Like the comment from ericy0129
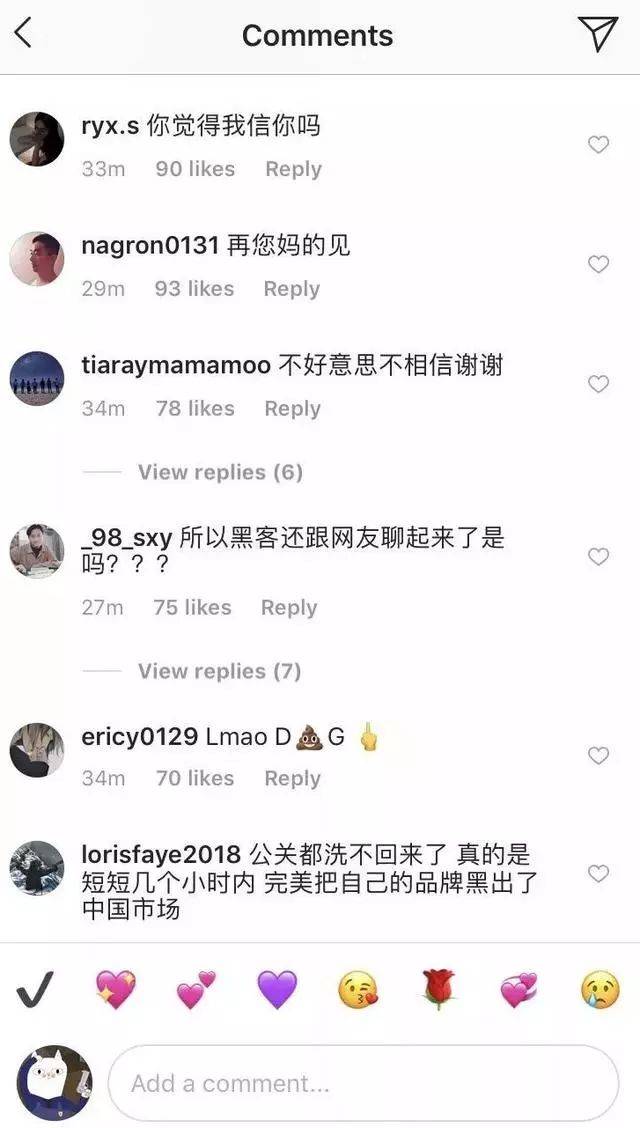The image size is (640, 1128). [x=598, y=755]
